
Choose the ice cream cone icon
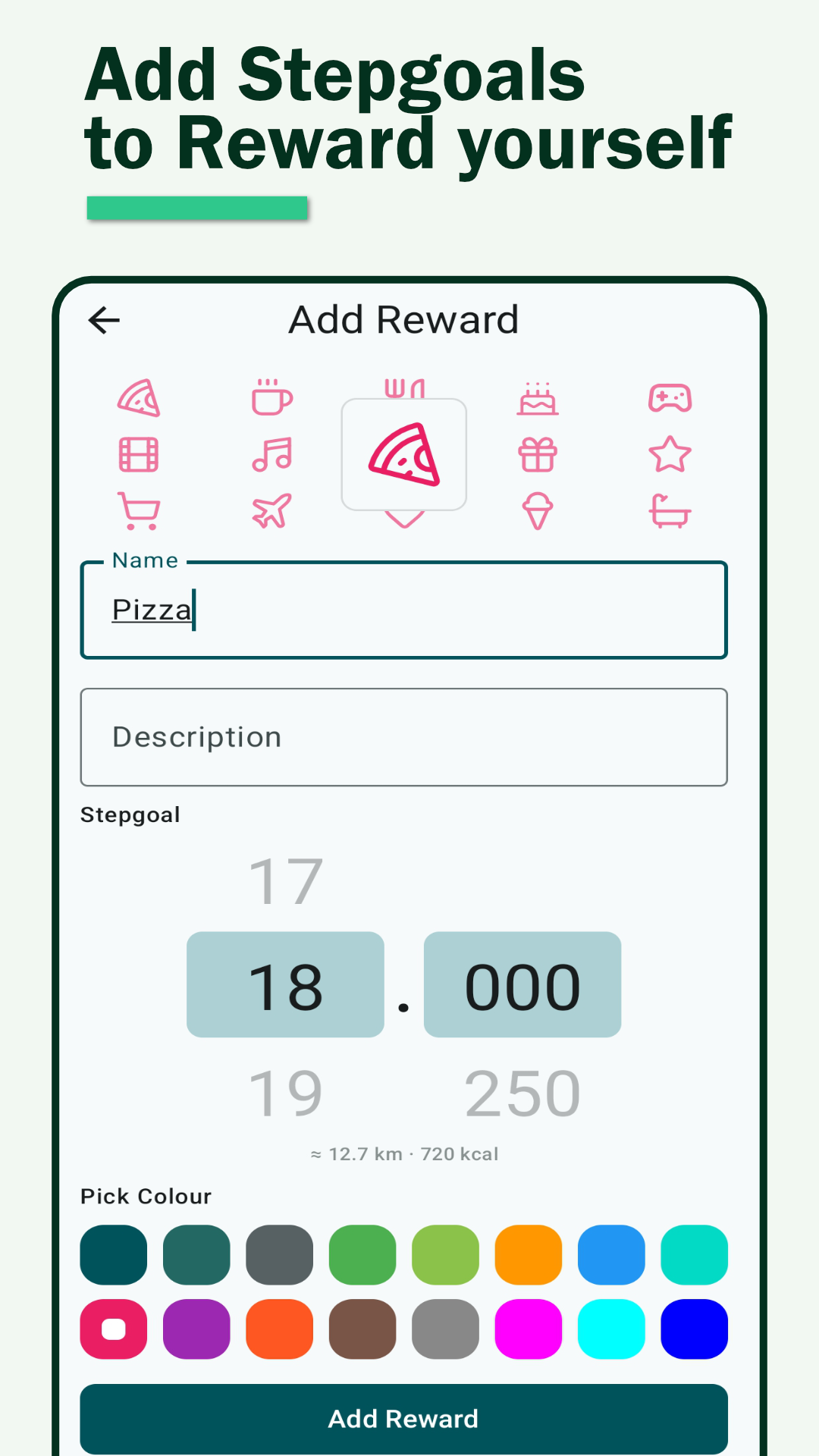click(x=537, y=510)
